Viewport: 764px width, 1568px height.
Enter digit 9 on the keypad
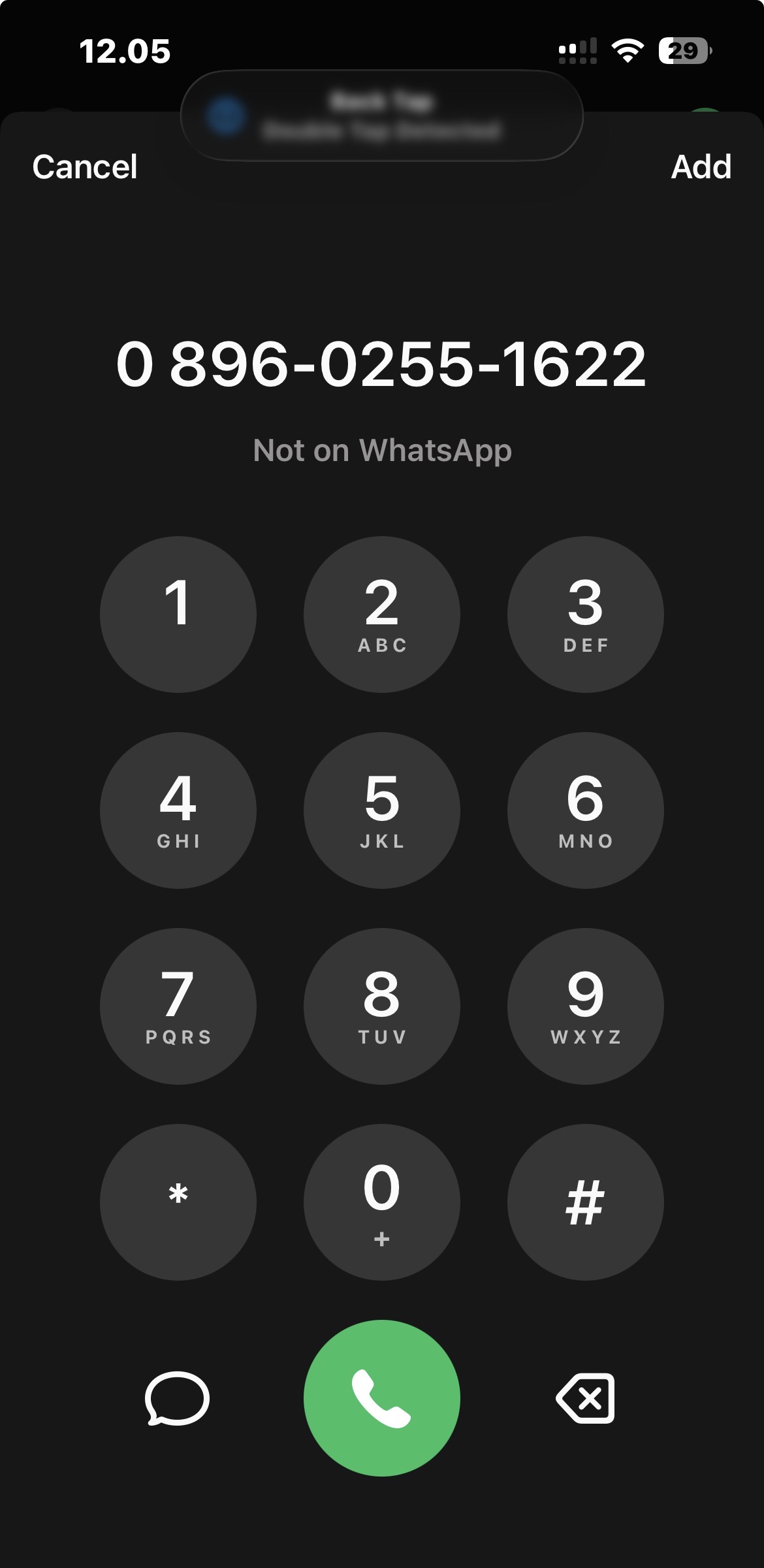pyautogui.click(x=585, y=1006)
